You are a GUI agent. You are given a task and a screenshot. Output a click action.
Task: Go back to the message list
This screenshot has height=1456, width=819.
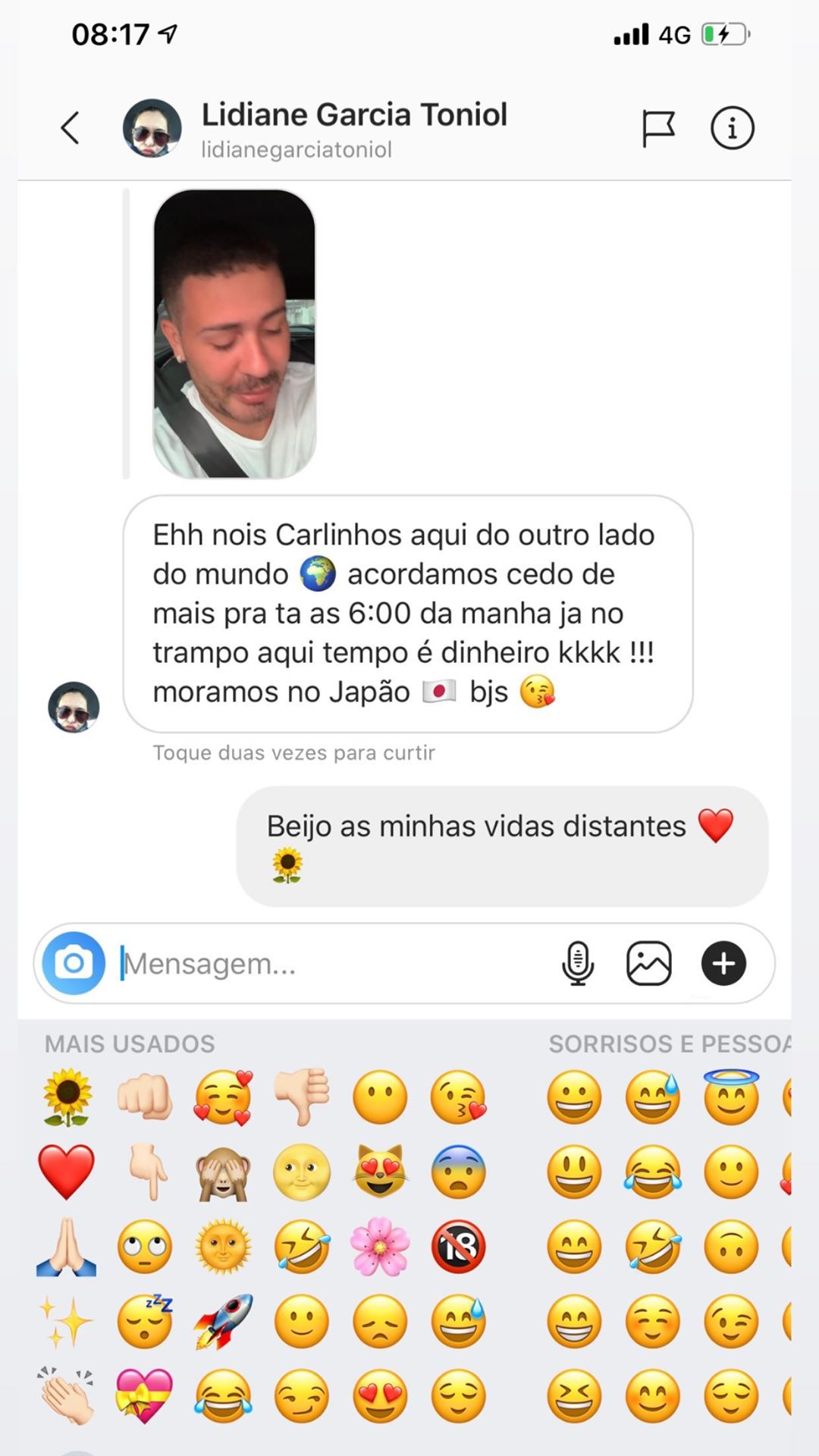[x=71, y=127]
